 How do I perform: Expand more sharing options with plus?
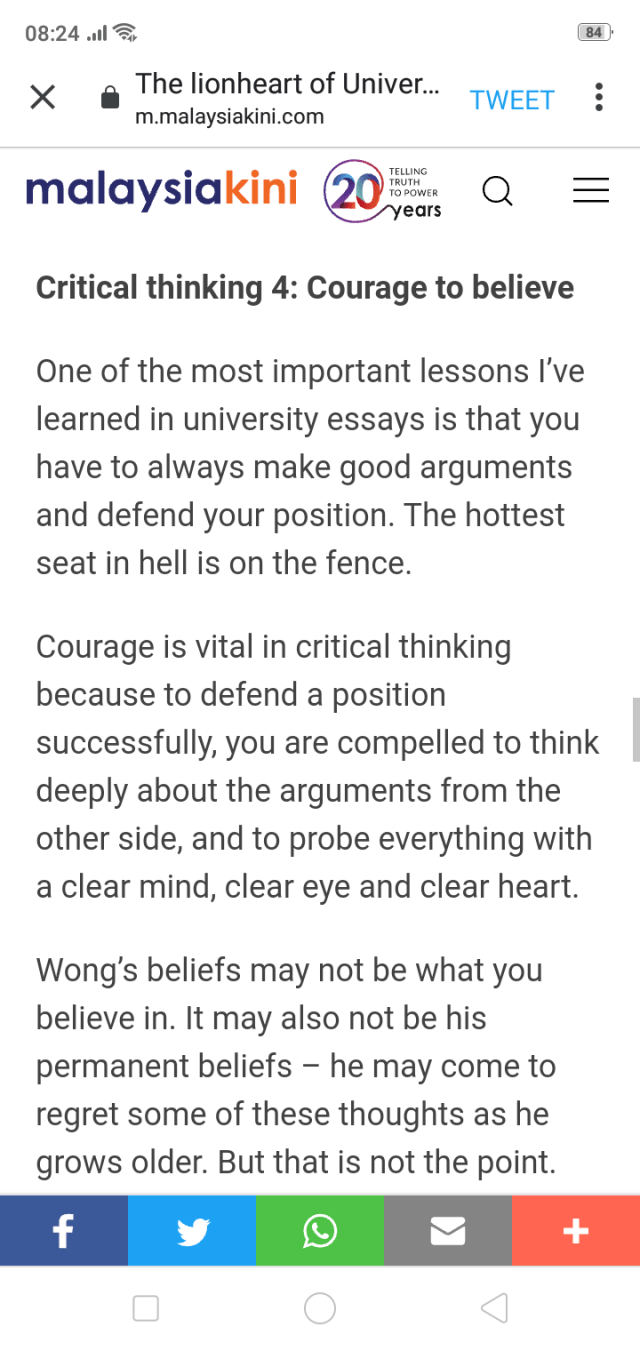point(576,1231)
